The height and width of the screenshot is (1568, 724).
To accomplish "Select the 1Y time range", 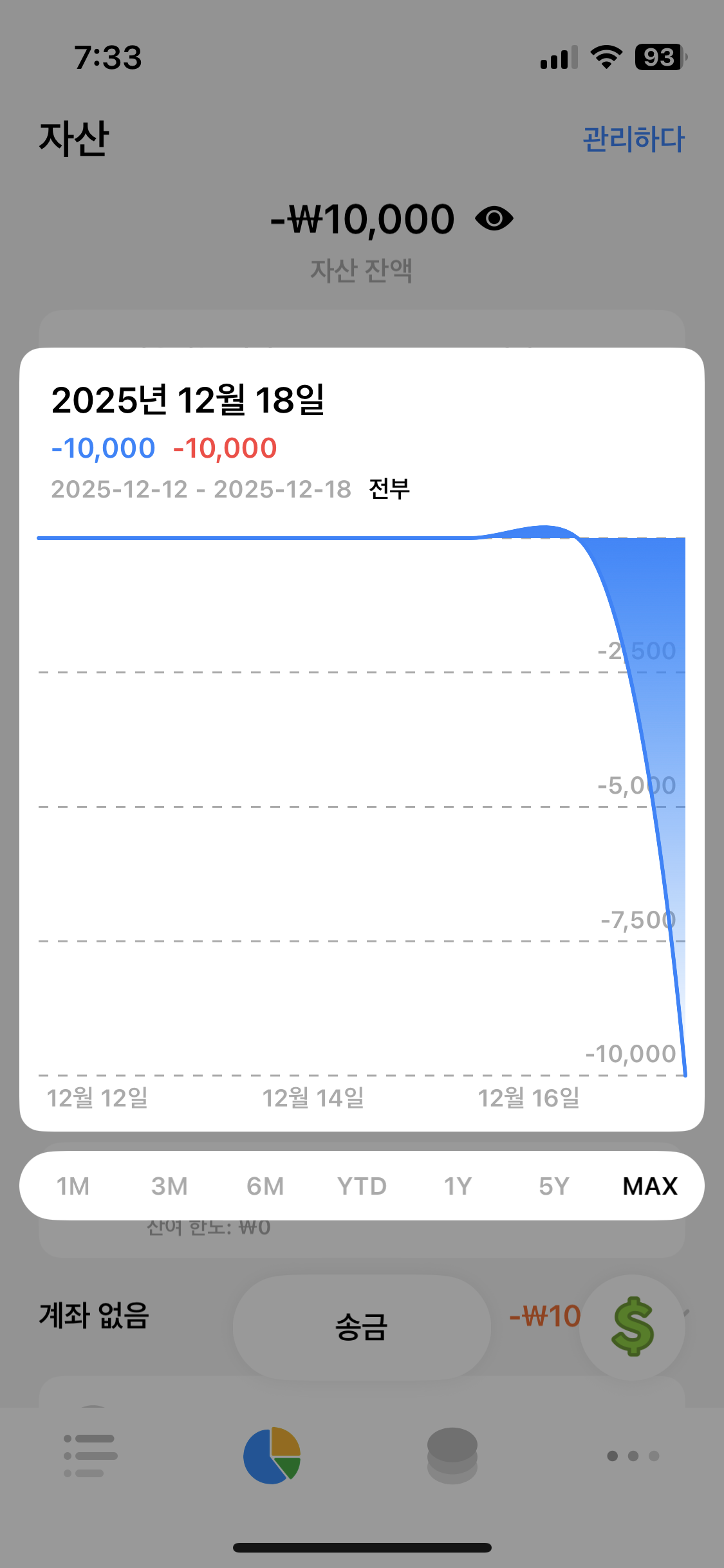I will pyautogui.click(x=458, y=1186).
